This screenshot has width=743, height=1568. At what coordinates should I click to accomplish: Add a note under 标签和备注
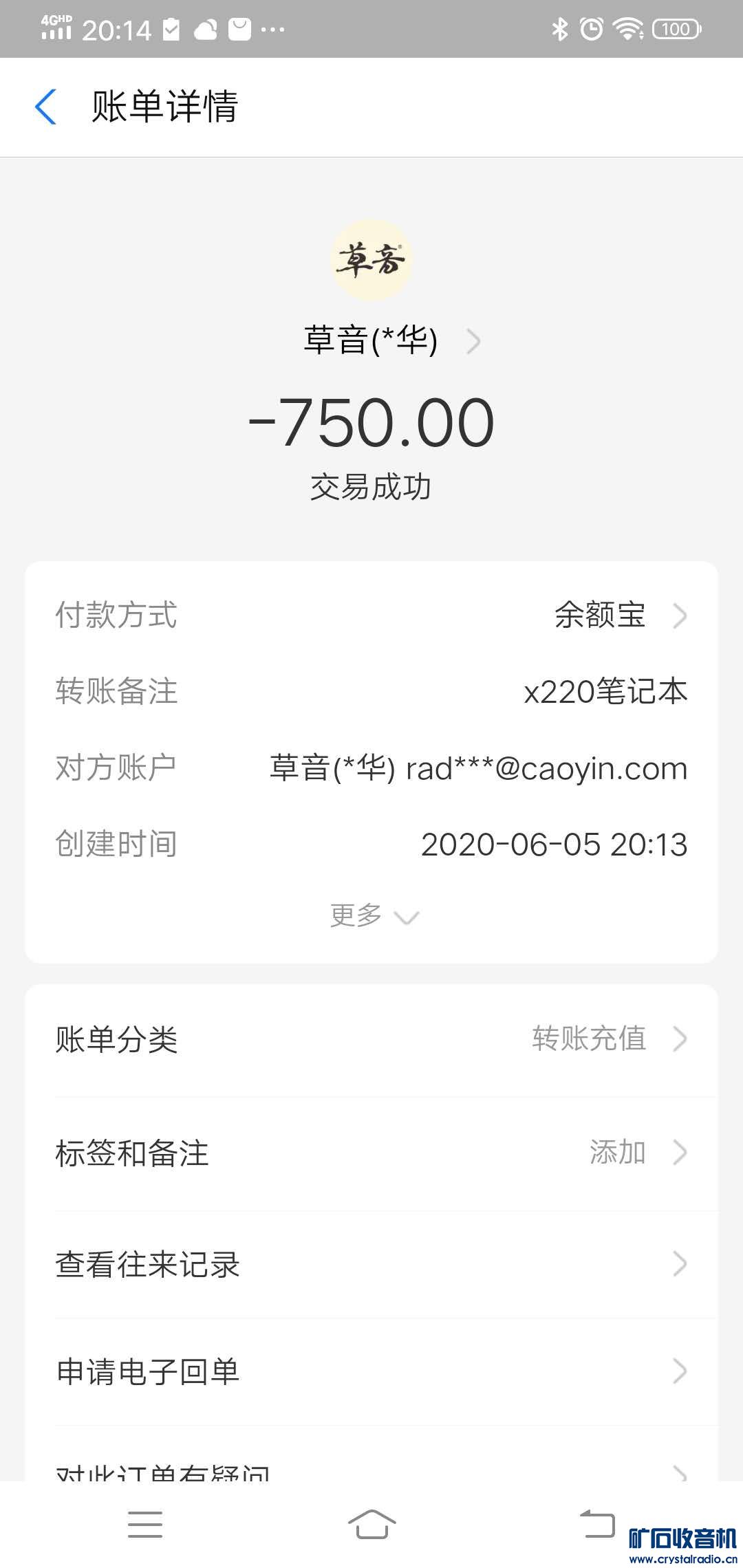click(x=371, y=1153)
